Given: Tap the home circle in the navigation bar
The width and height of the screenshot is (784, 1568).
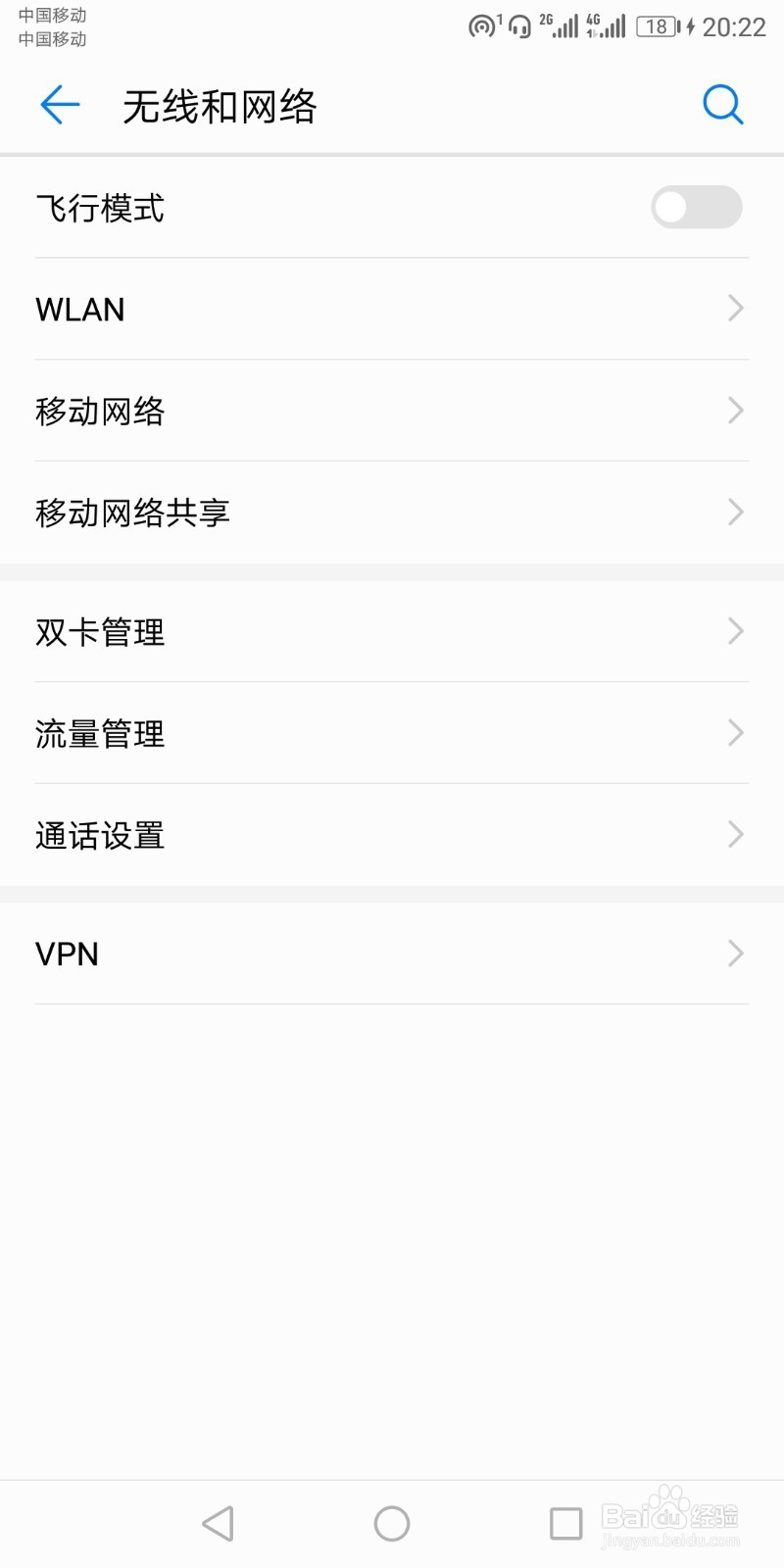Looking at the screenshot, I should 391,1523.
